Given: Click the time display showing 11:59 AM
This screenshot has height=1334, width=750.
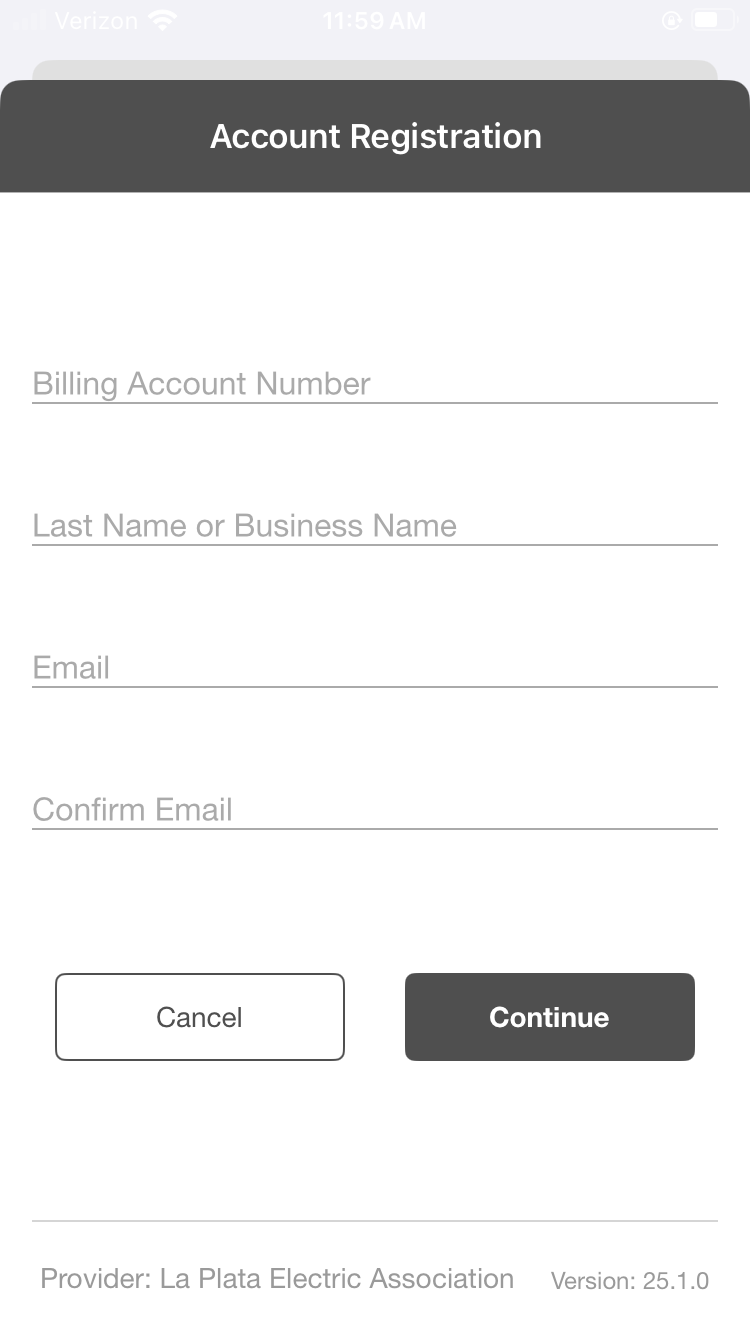Looking at the screenshot, I should (374, 19).
